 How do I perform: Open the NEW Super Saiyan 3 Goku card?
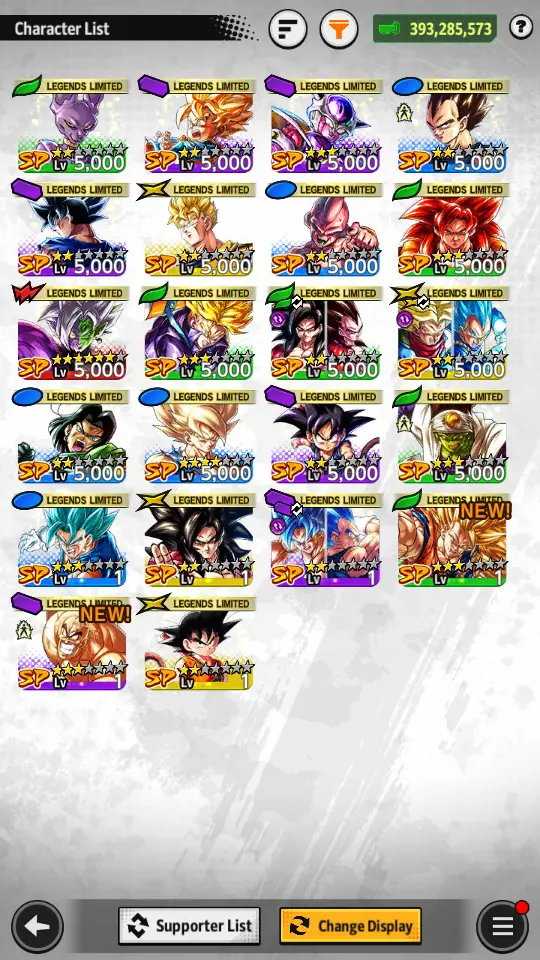(452, 539)
